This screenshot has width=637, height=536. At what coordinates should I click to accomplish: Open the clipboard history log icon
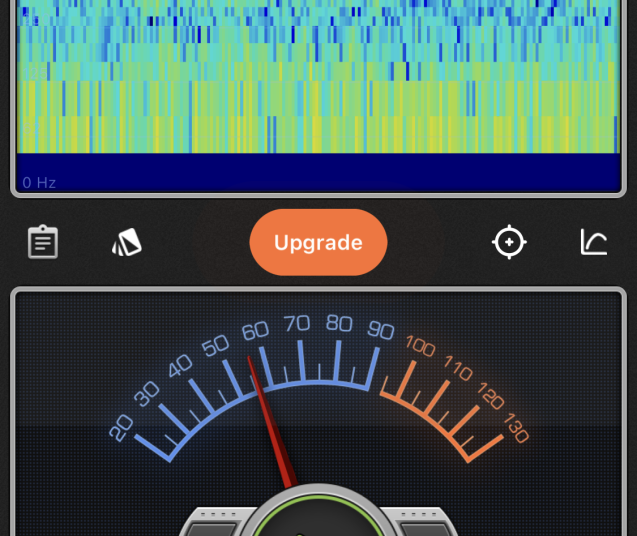[43, 242]
